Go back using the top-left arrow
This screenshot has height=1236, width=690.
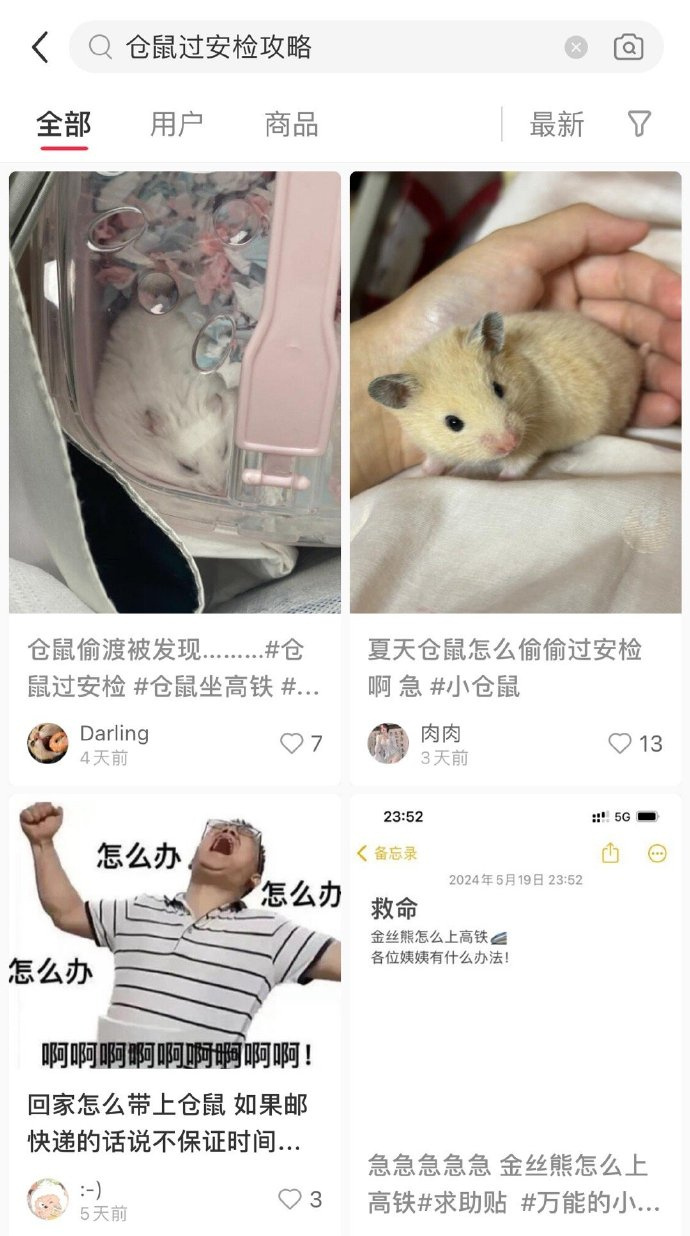(40, 47)
